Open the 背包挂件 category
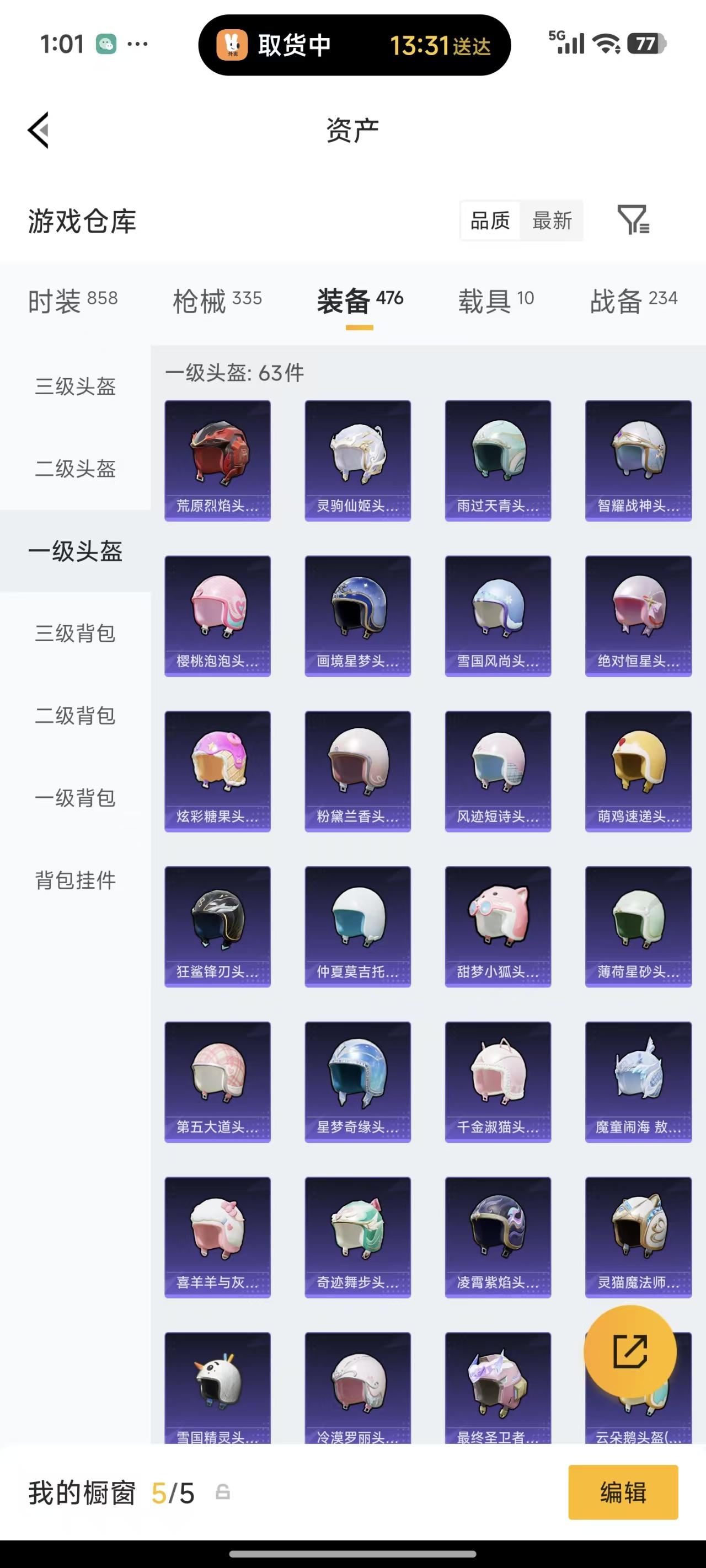 point(75,880)
